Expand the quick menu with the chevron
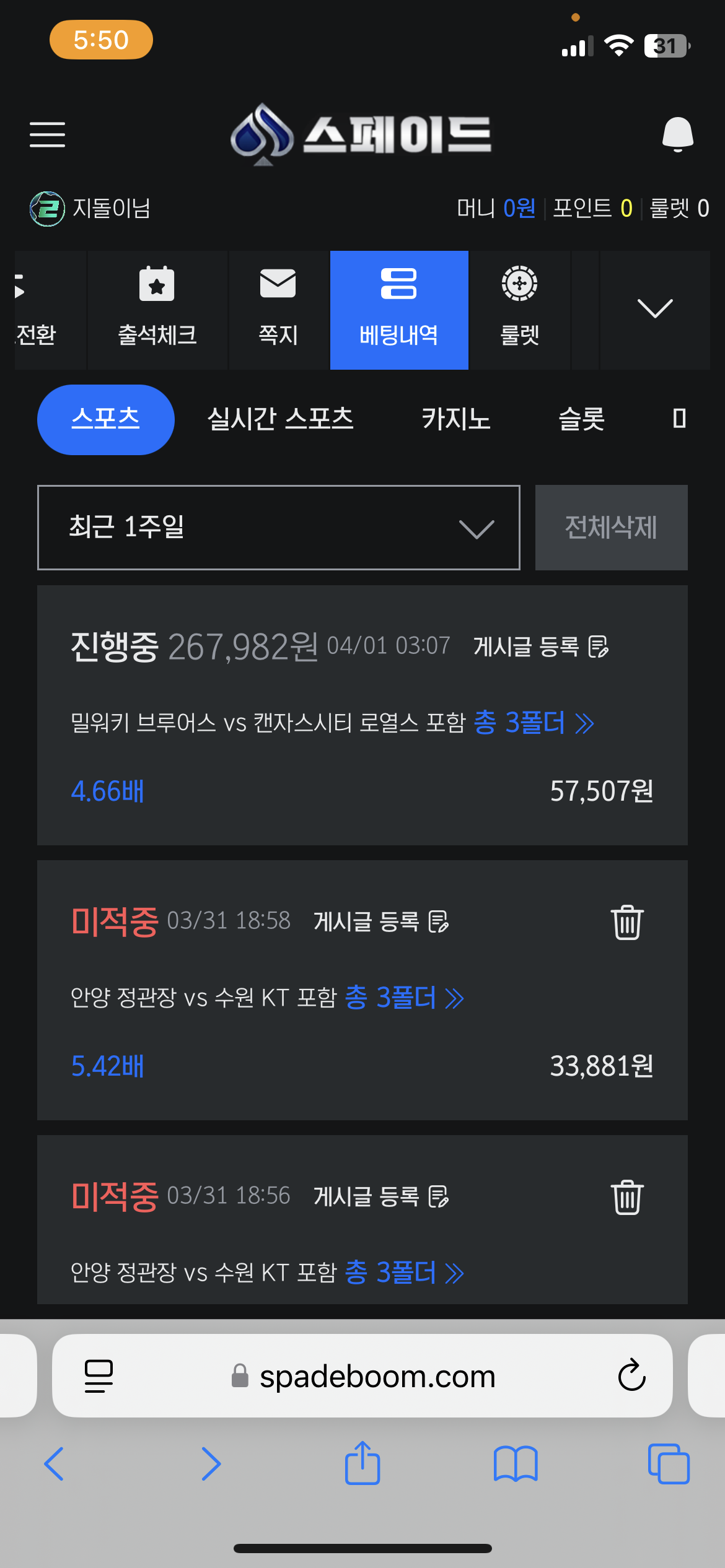The height and width of the screenshot is (1568, 725). tap(655, 310)
